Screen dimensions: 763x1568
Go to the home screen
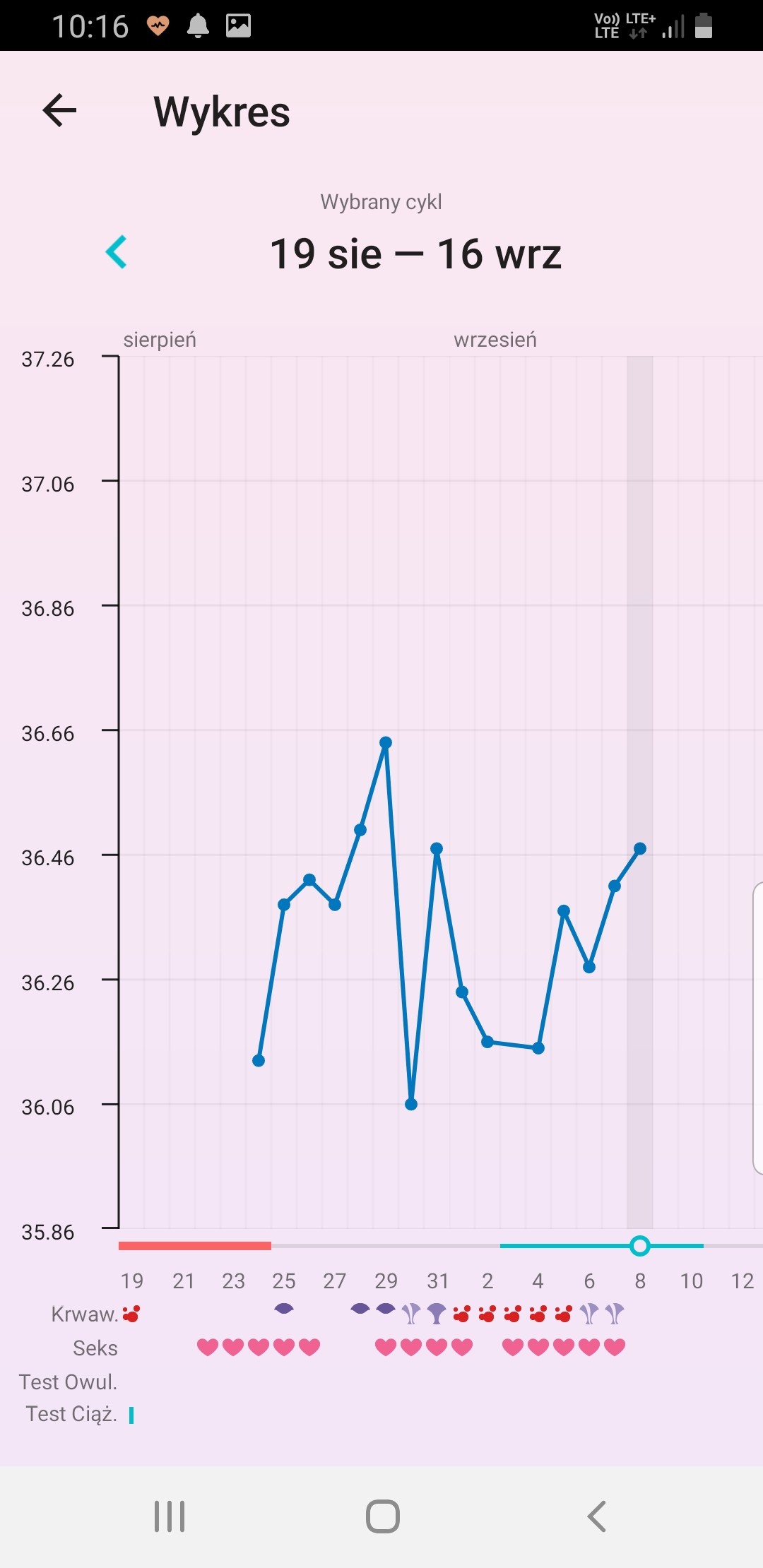[x=383, y=1516]
